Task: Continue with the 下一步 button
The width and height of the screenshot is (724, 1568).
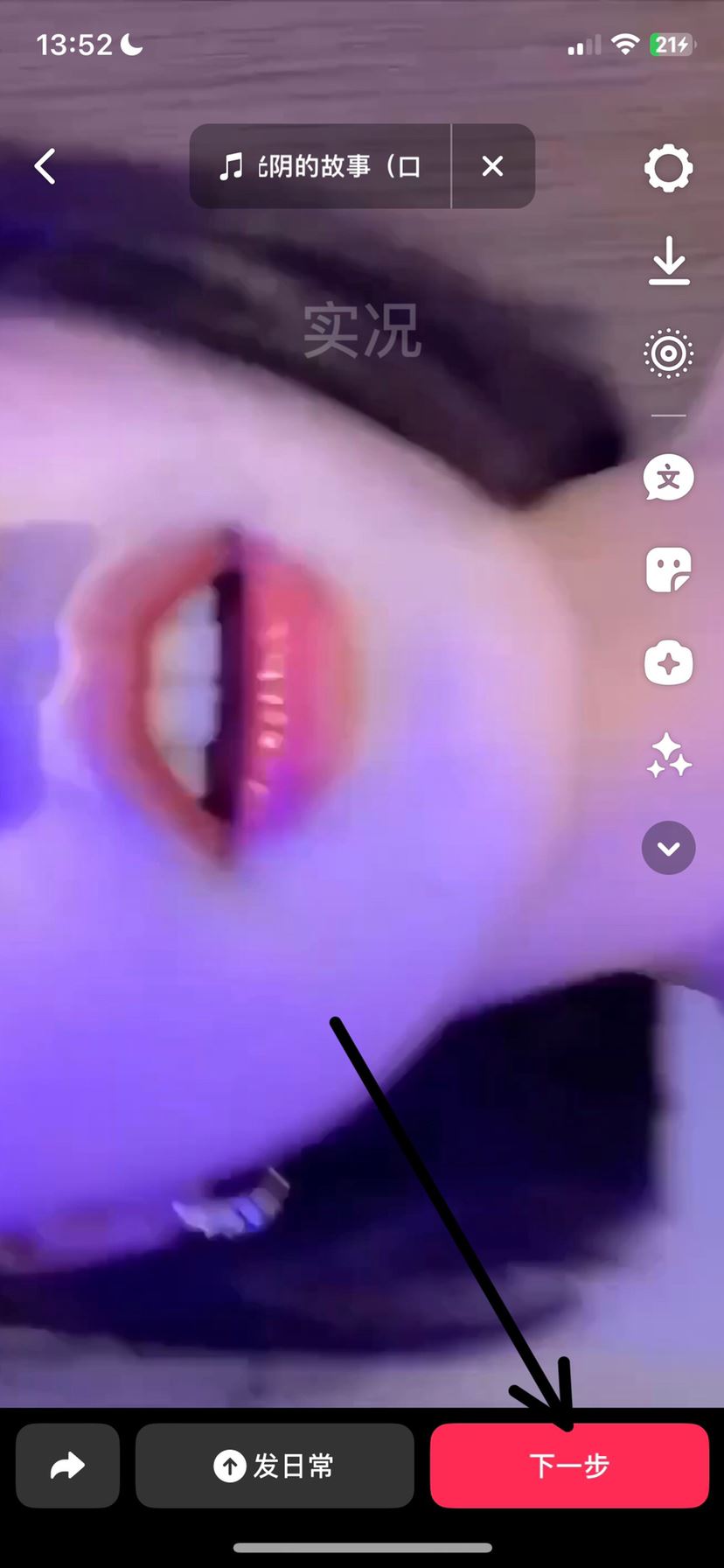Action: 569,1466
